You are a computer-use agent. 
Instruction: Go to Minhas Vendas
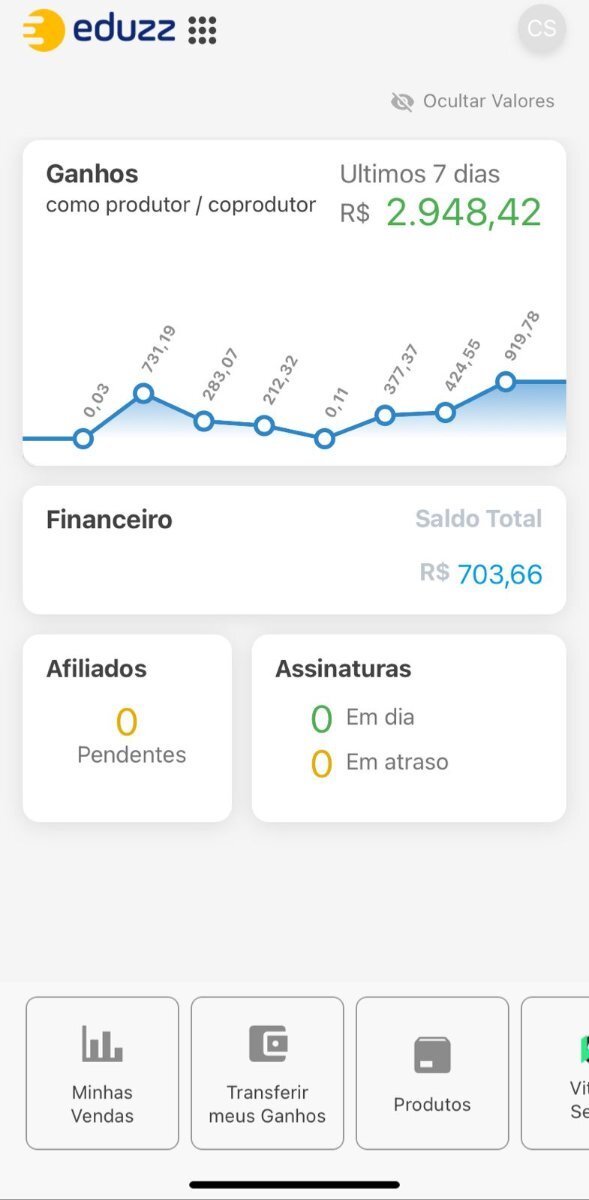[102, 1073]
